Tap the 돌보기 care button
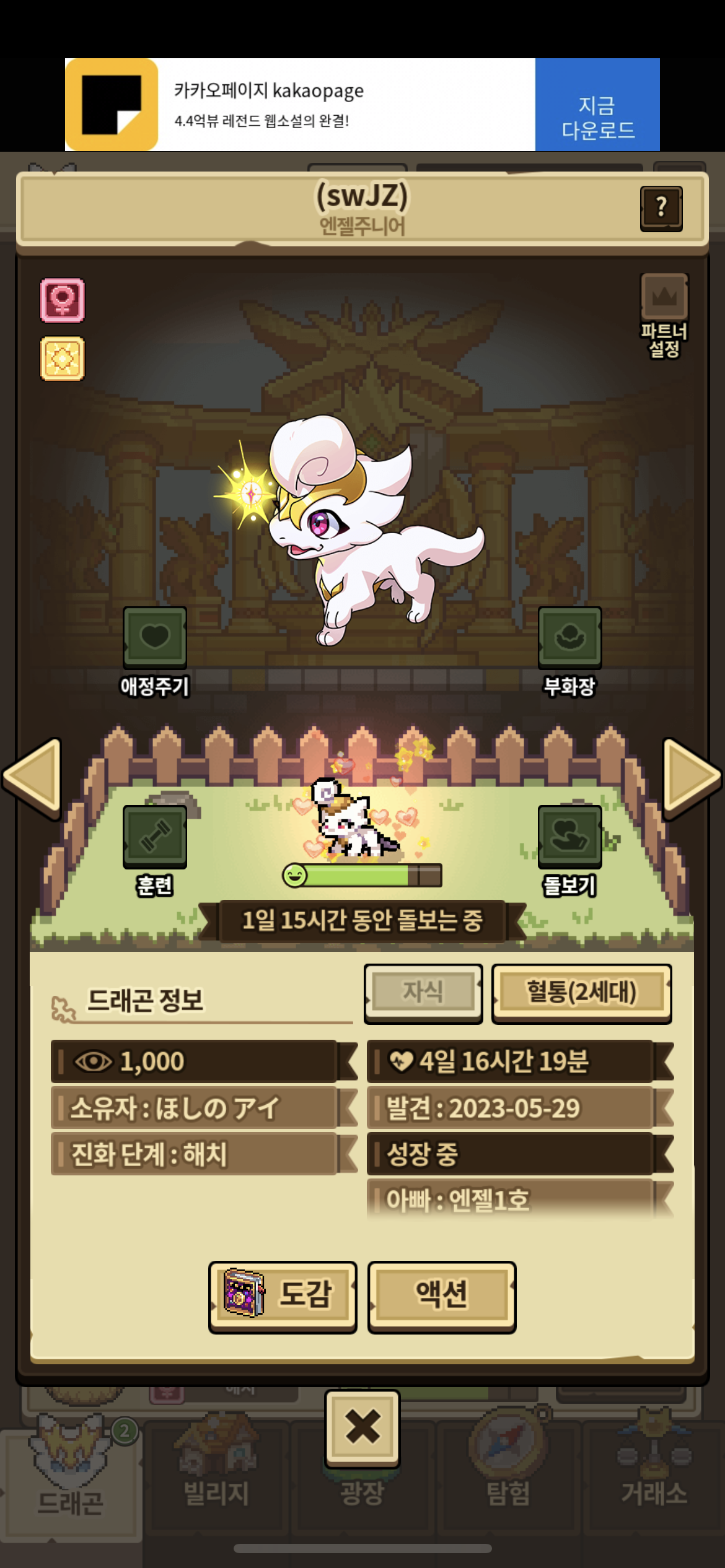The width and height of the screenshot is (725, 1568). pyautogui.click(x=569, y=836)
